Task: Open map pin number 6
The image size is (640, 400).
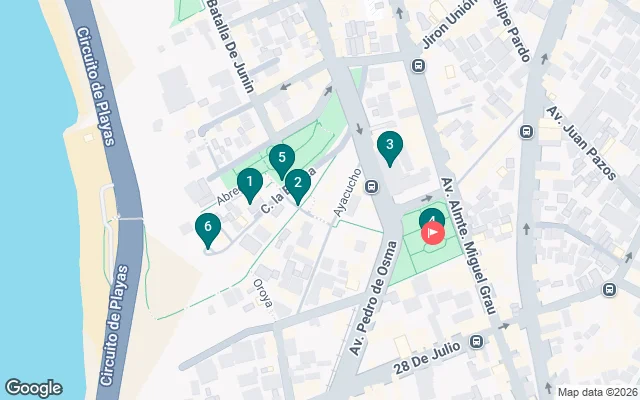Action: pos(207,228)
